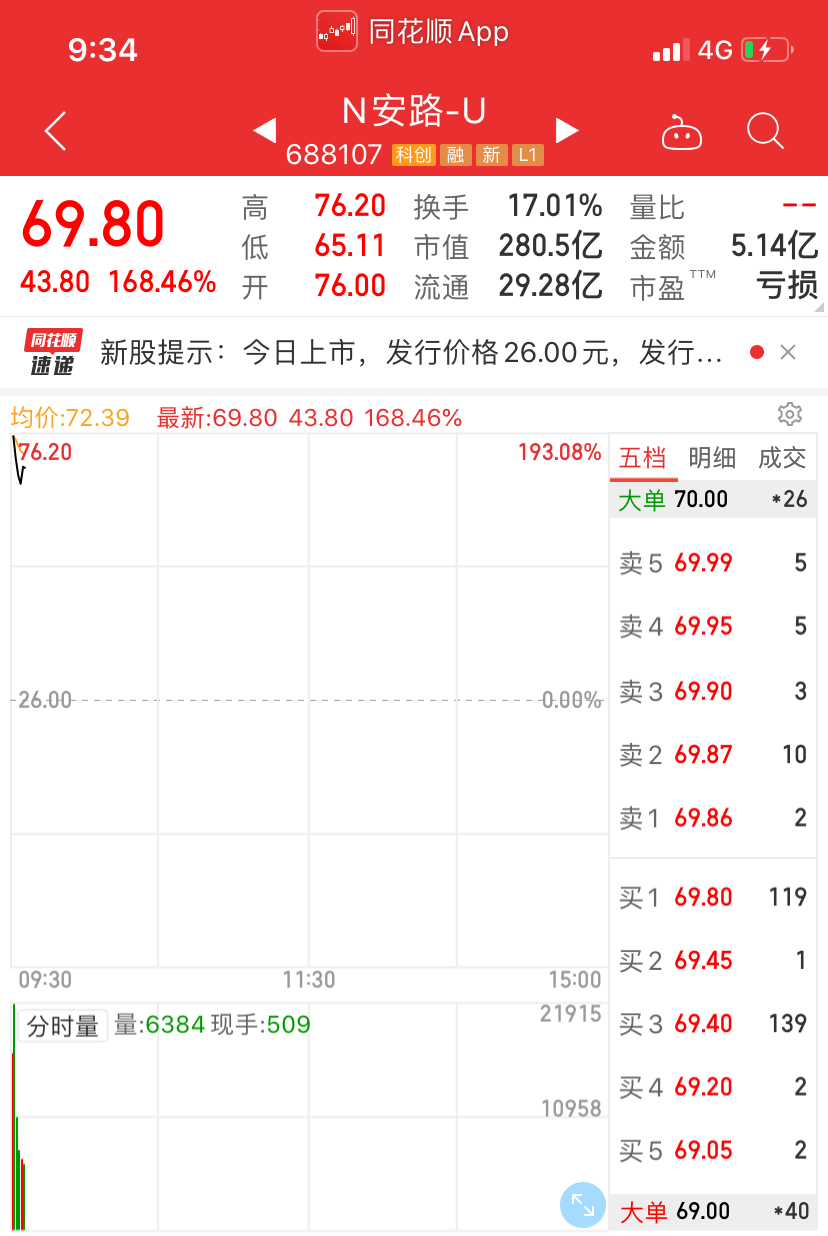
Task: Dismiss the 新股提示 banner
Action: click(x=788, y=352)
